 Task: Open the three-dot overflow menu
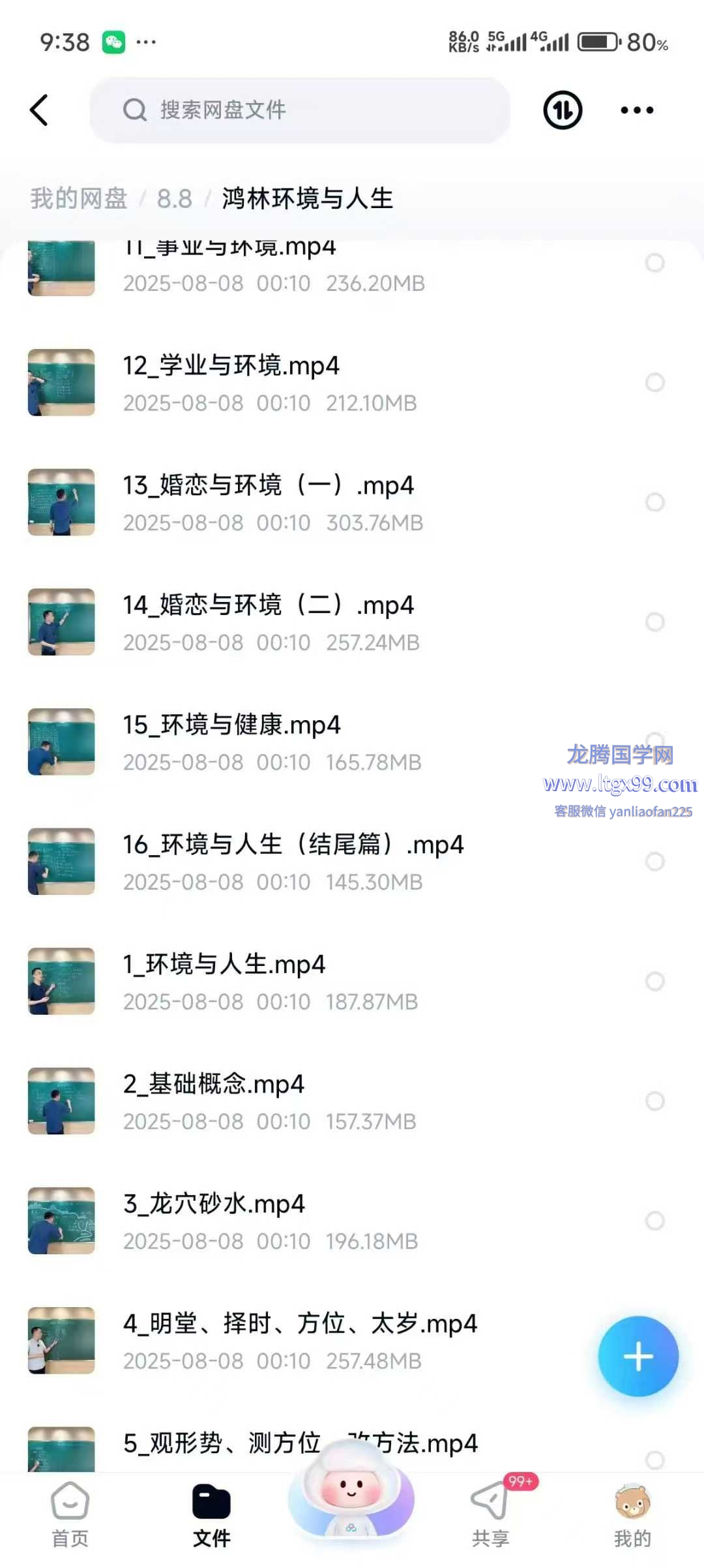coord(637,110)
